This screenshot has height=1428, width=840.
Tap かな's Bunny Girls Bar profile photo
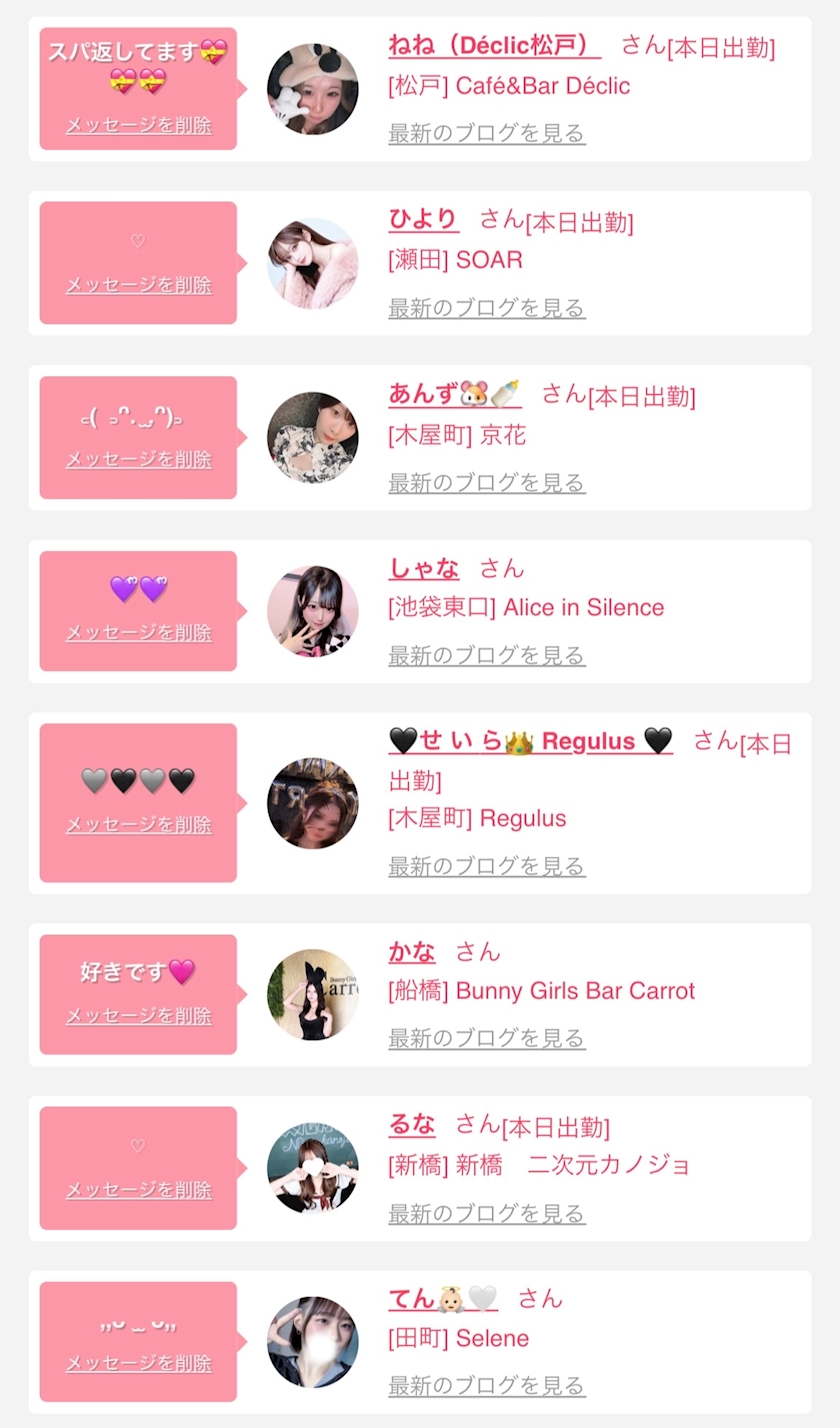pos(312,994)
